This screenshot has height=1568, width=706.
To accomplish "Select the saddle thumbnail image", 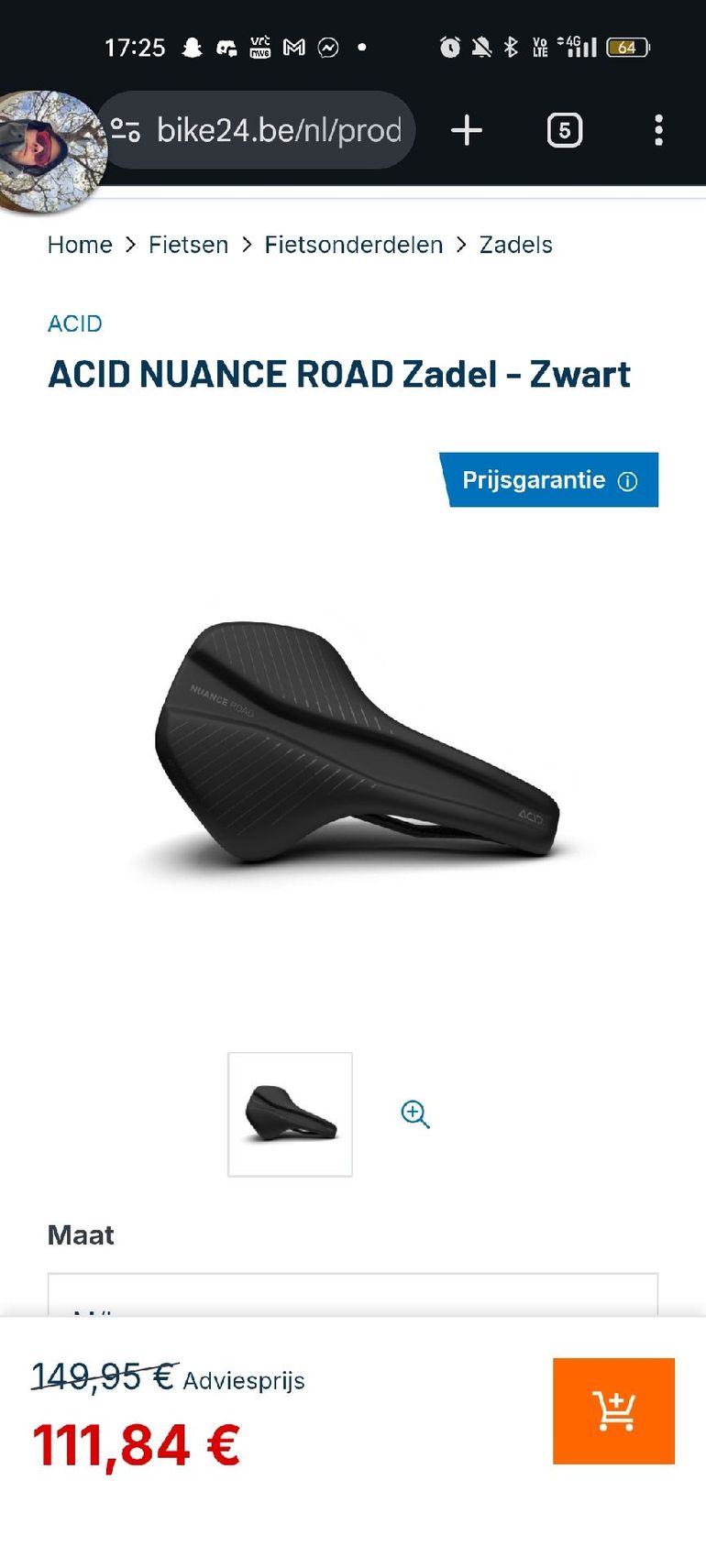I will 290,1113.
